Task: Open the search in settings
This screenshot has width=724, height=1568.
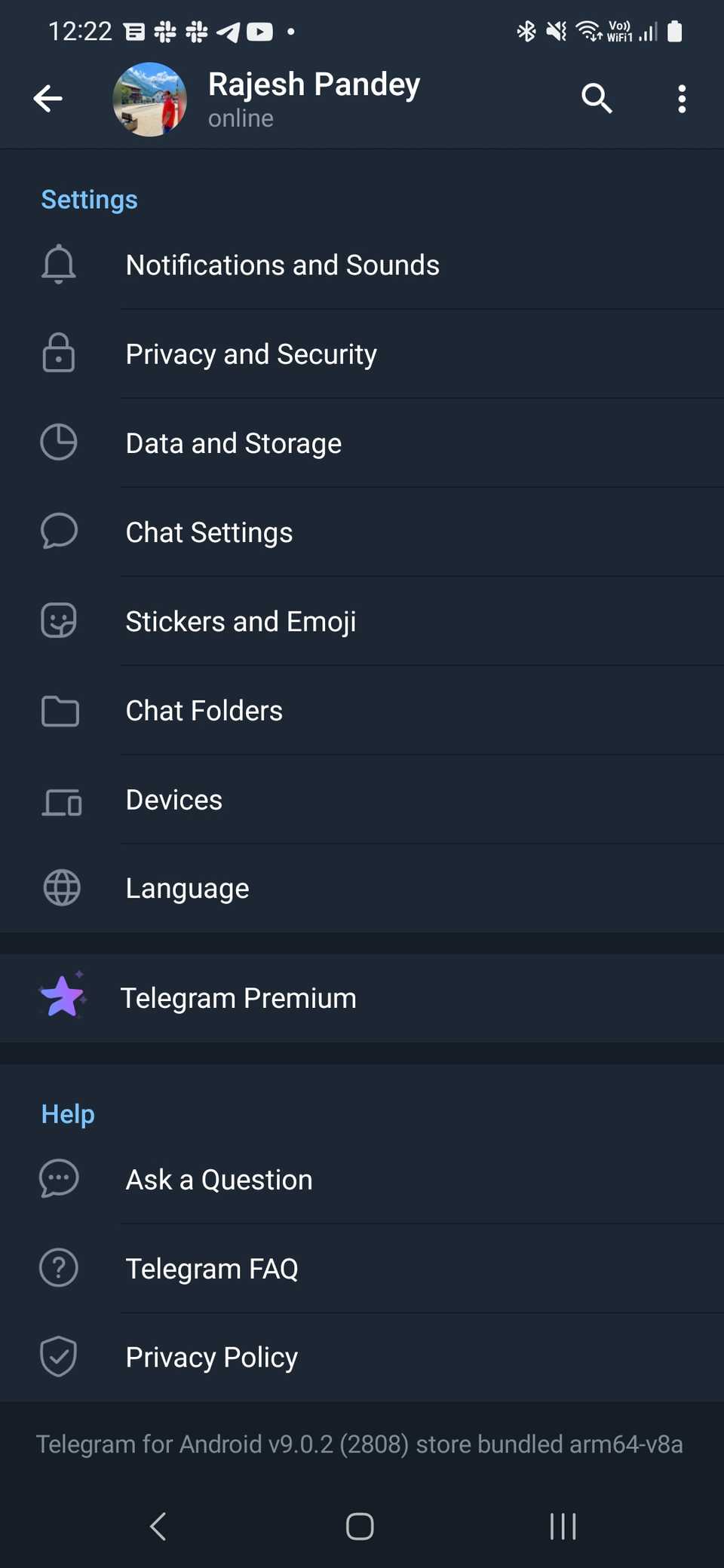Action: (596, 98)
